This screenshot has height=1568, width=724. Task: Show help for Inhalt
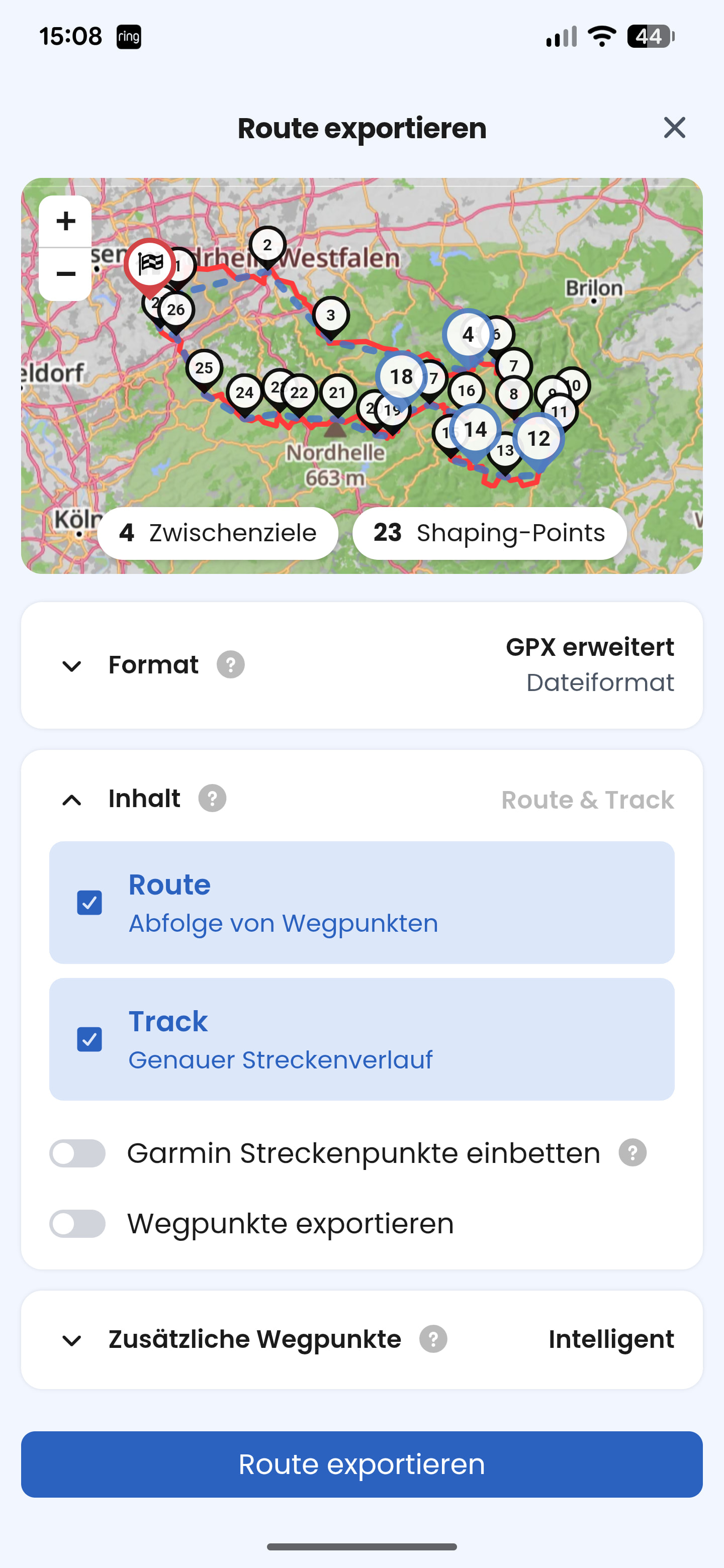[213, 798]
